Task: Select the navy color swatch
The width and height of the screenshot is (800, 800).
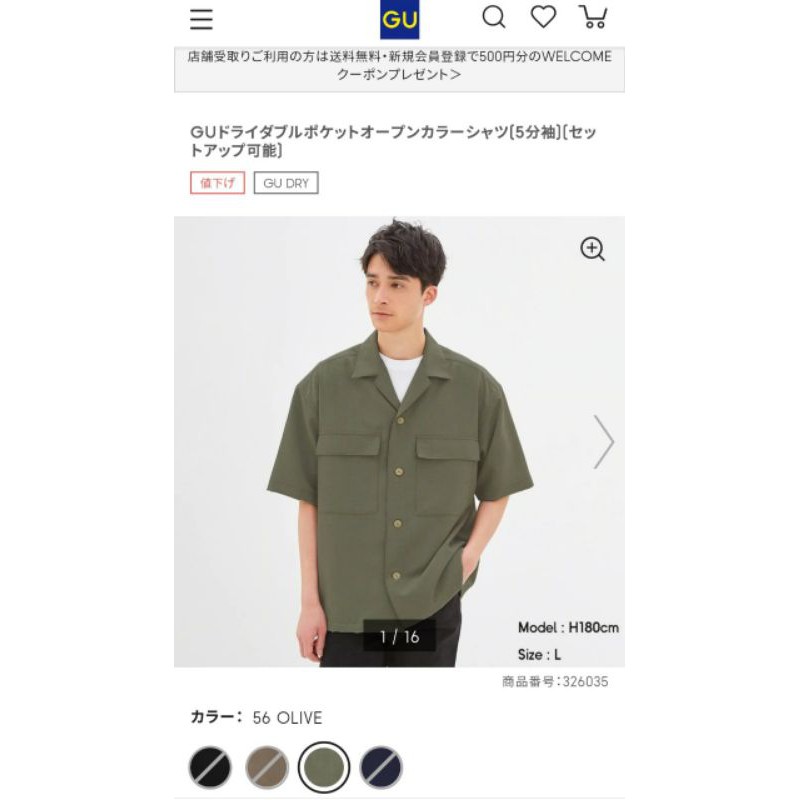Action: pos(381,767)
